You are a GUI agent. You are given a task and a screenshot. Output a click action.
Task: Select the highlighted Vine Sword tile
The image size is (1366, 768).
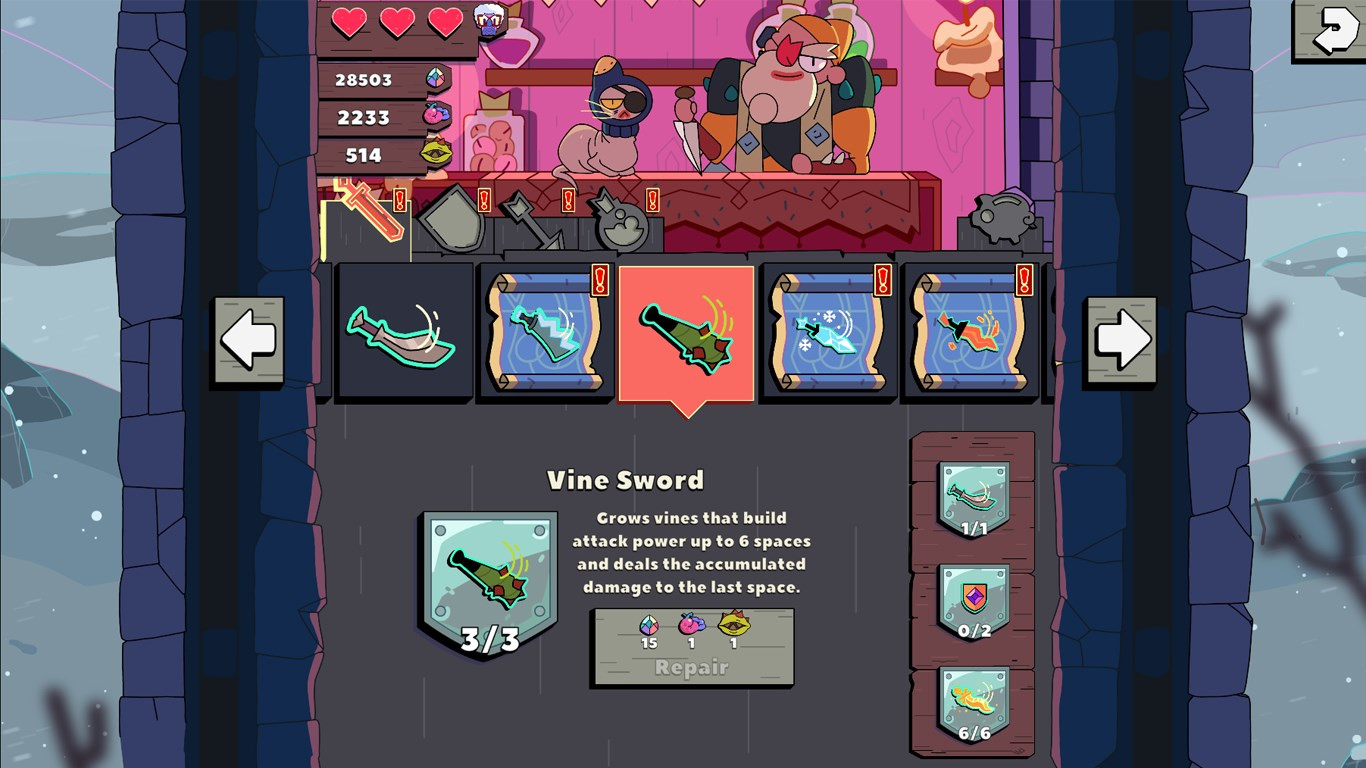click(x=687, y=333)
